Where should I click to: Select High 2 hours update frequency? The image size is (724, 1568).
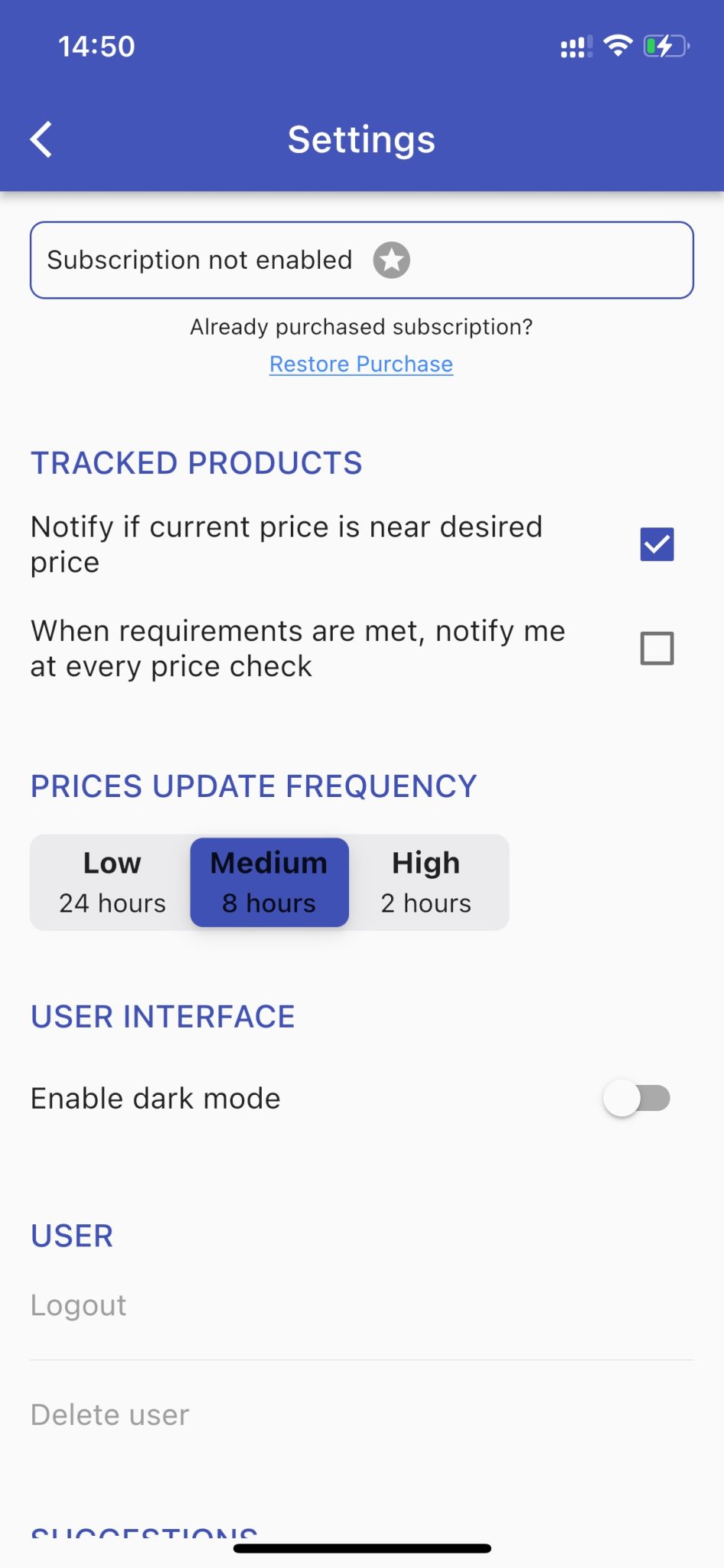coord(426,881)
